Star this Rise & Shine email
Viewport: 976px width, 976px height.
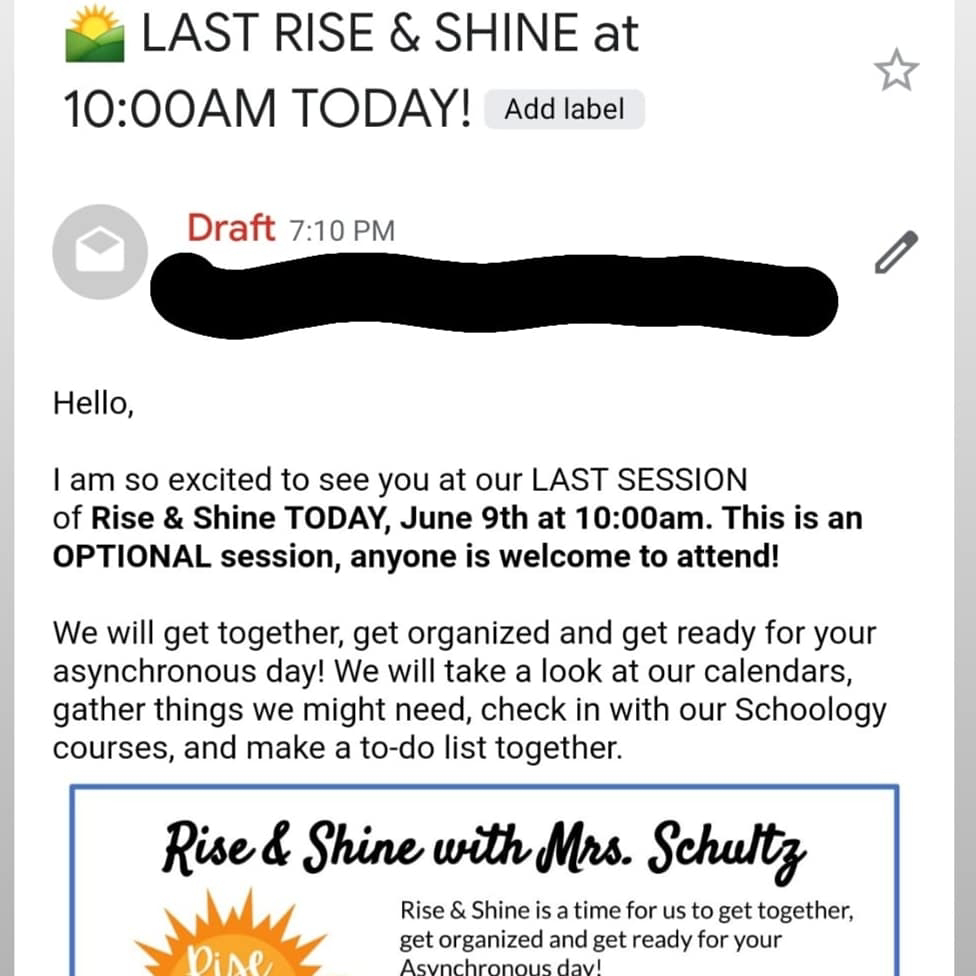[x=895, y=71]
